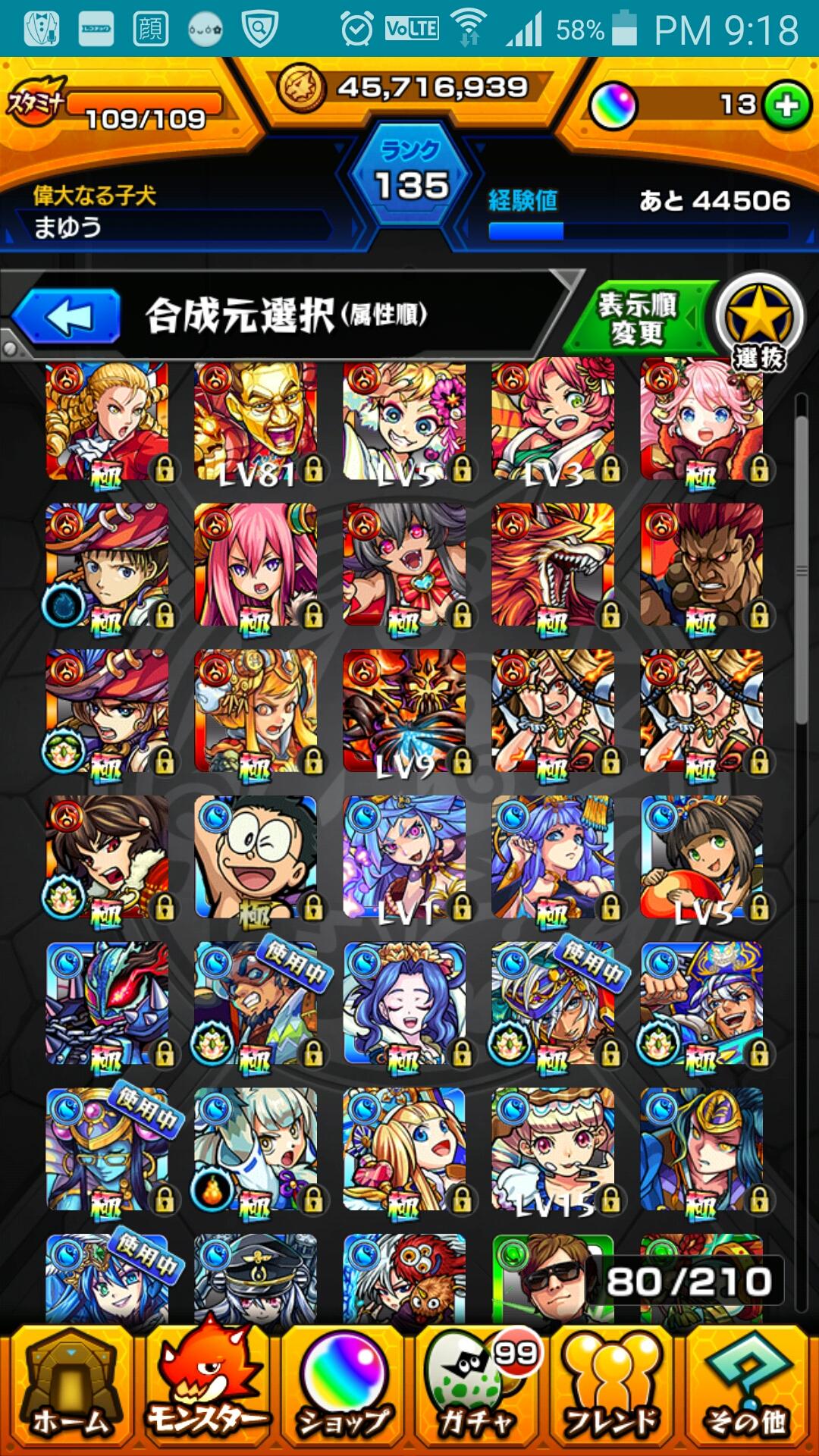
Task: Tap 表示順変更 to change sort order
Action: pos(639,319)
